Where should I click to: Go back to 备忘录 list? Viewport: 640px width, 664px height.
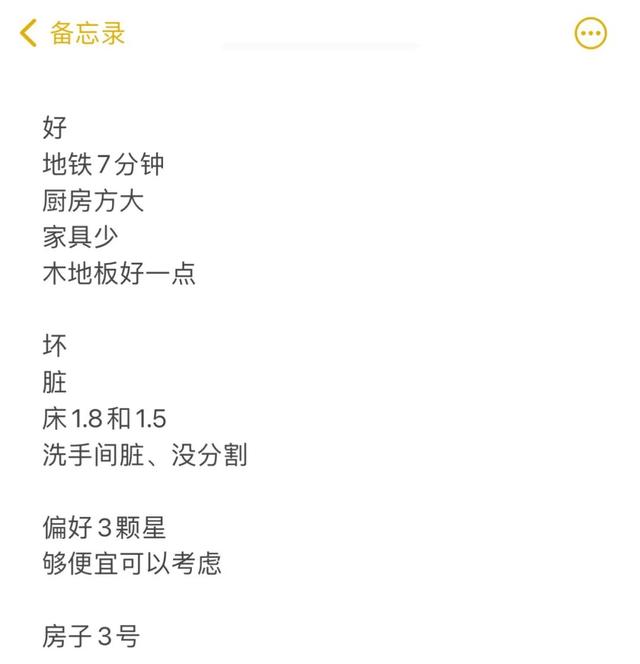72,33
